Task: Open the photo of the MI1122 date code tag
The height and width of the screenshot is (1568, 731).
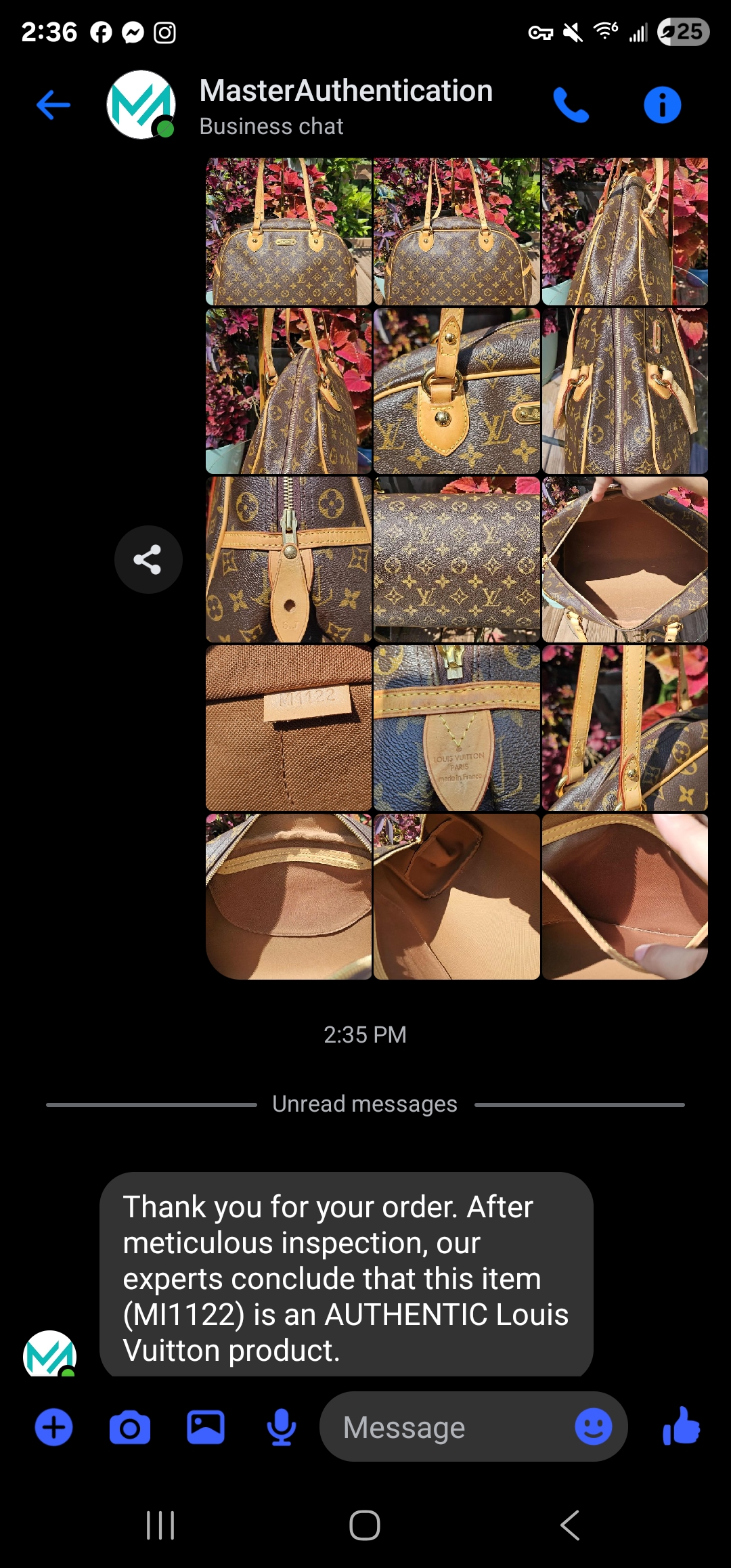Action: click(289, 728)
